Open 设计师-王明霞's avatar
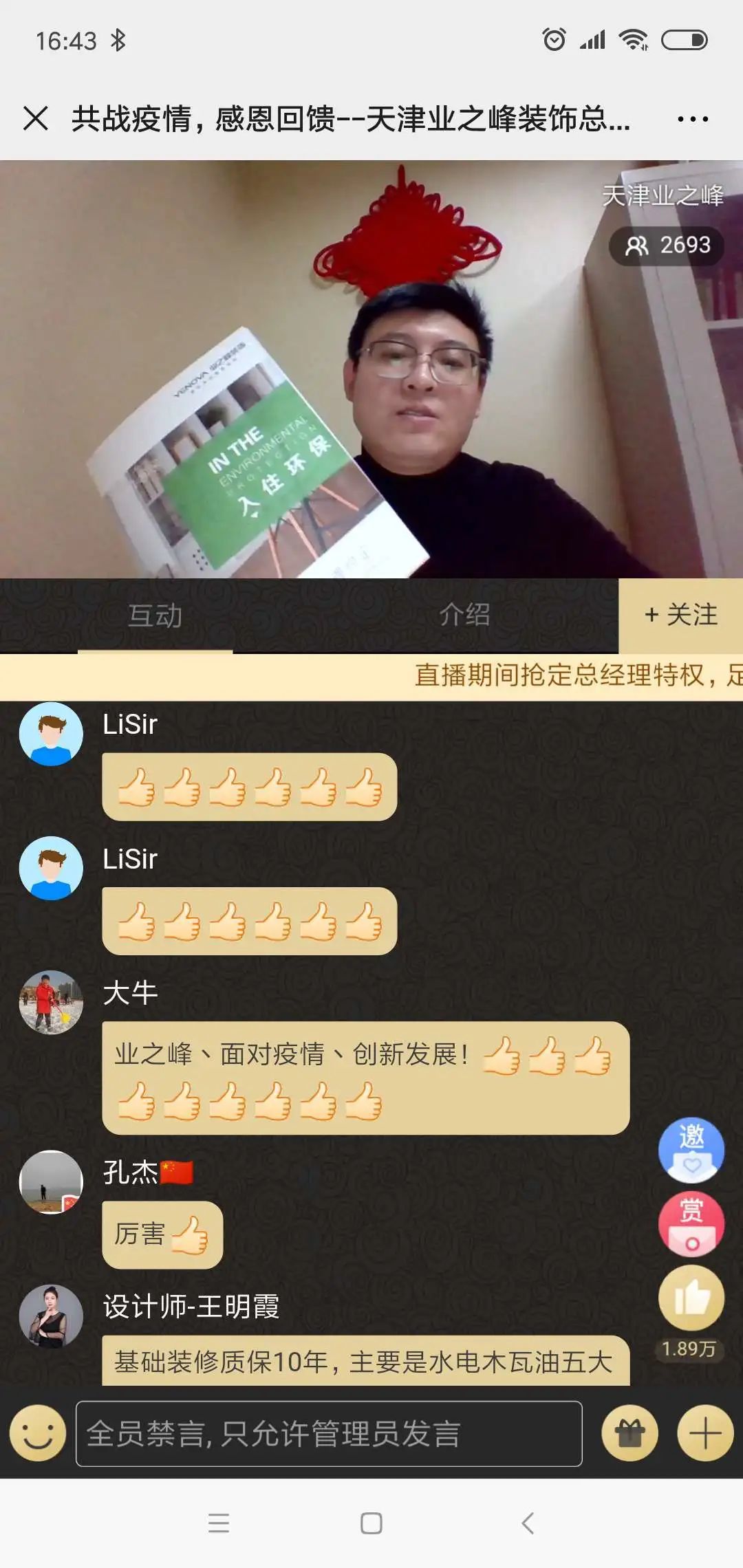This screenshot has height=1568, width=743. click(x=51, y=1316)
